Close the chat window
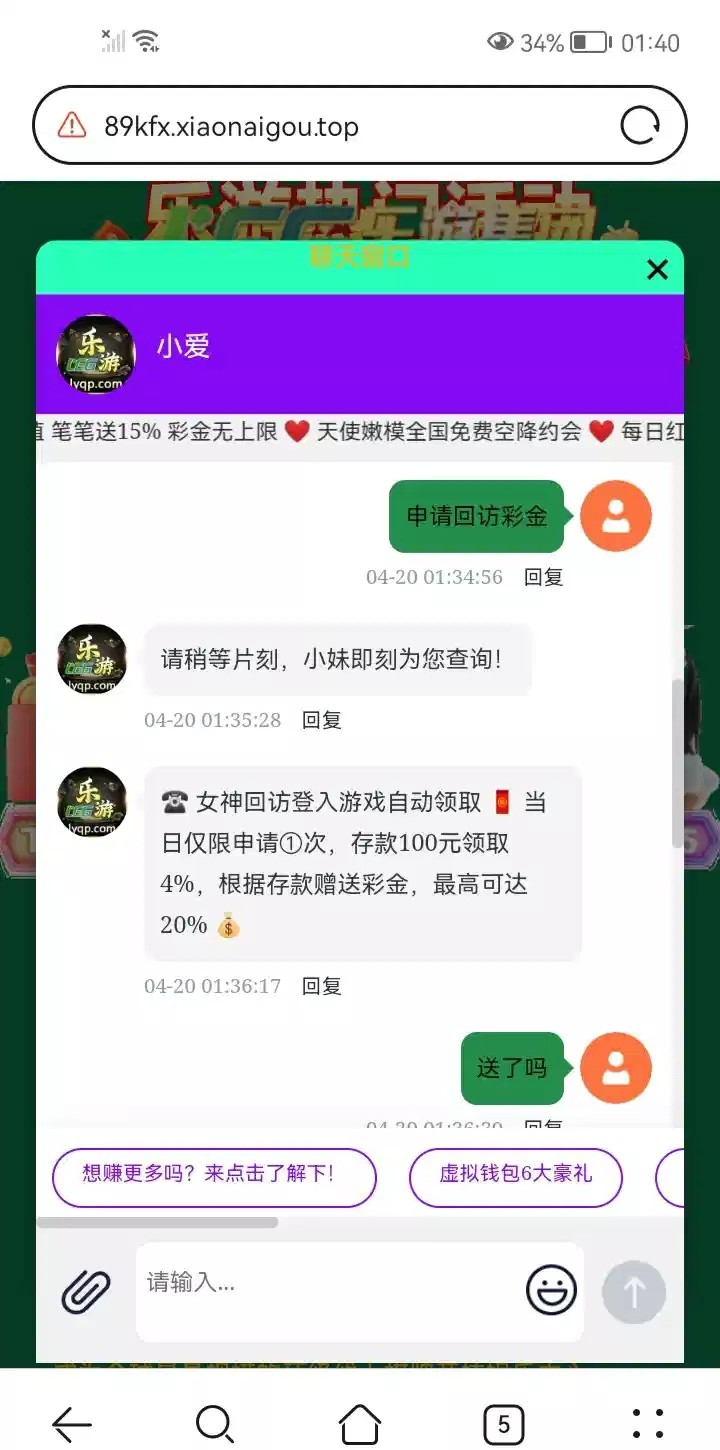 pyautogui.click(x=657, y=269)
